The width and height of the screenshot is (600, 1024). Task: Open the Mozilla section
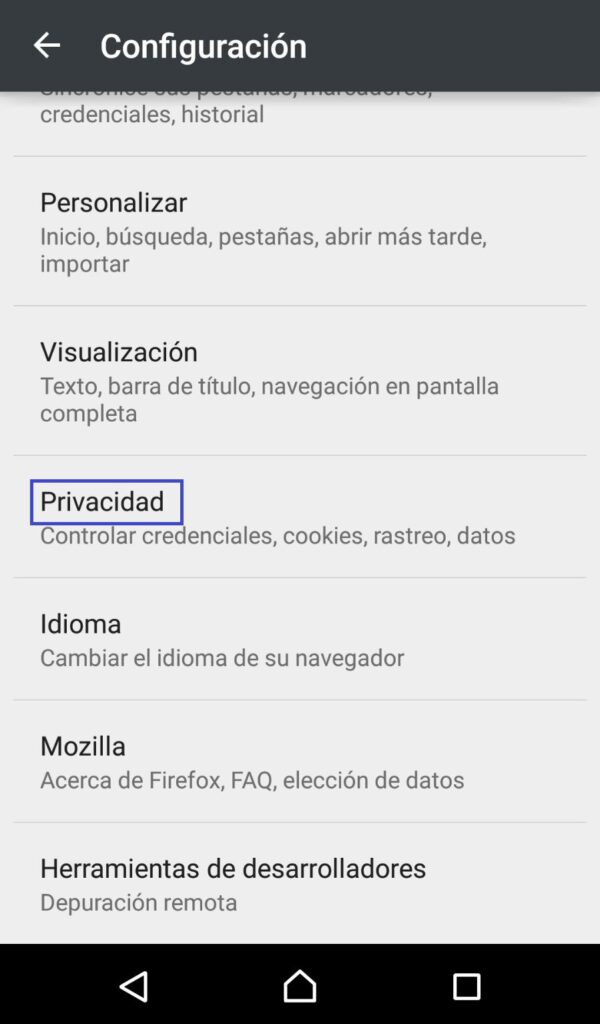pyautogui.click(x=300, y=761)
